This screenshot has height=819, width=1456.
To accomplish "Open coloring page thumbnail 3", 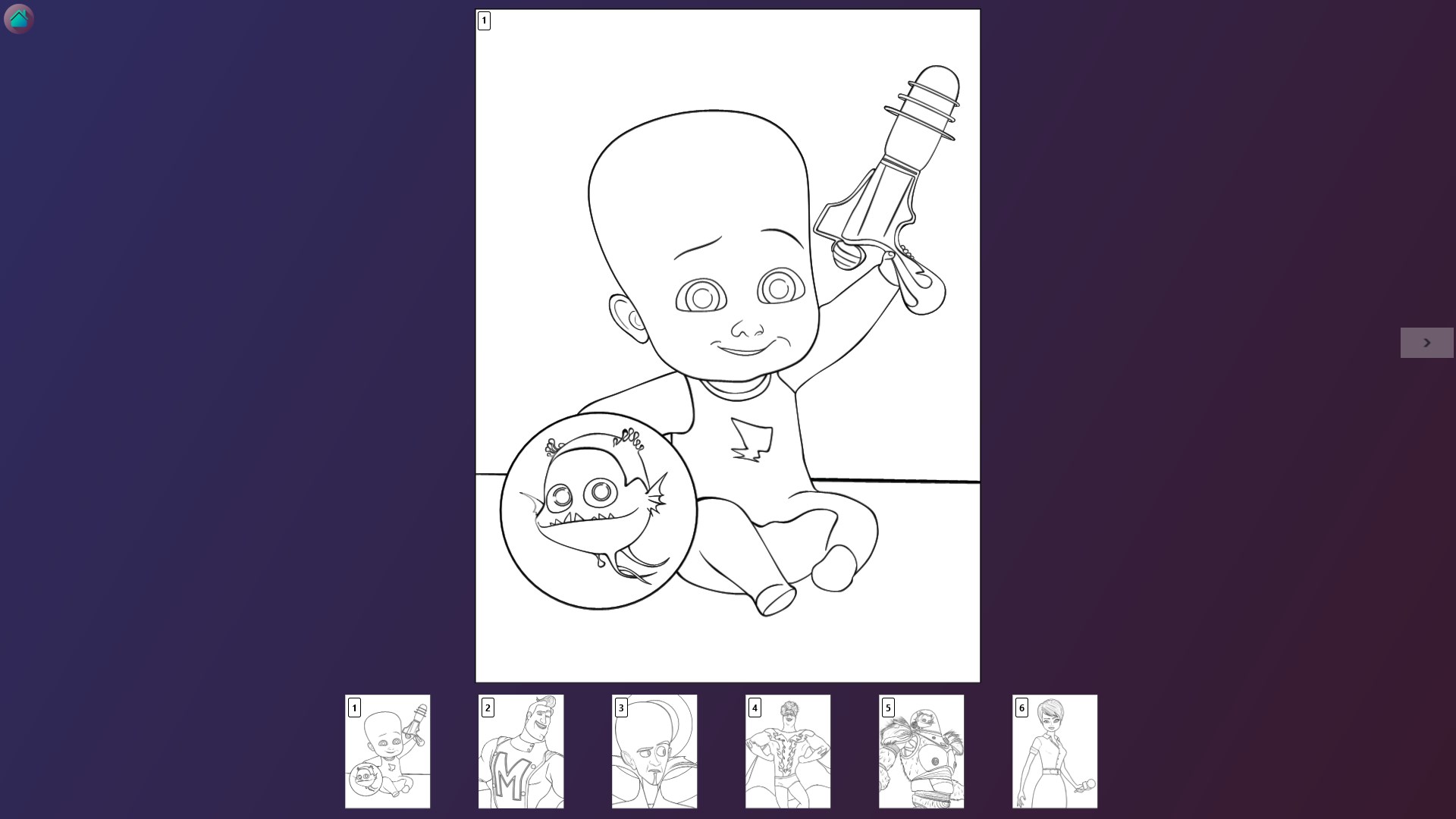I will pos(654,752).
